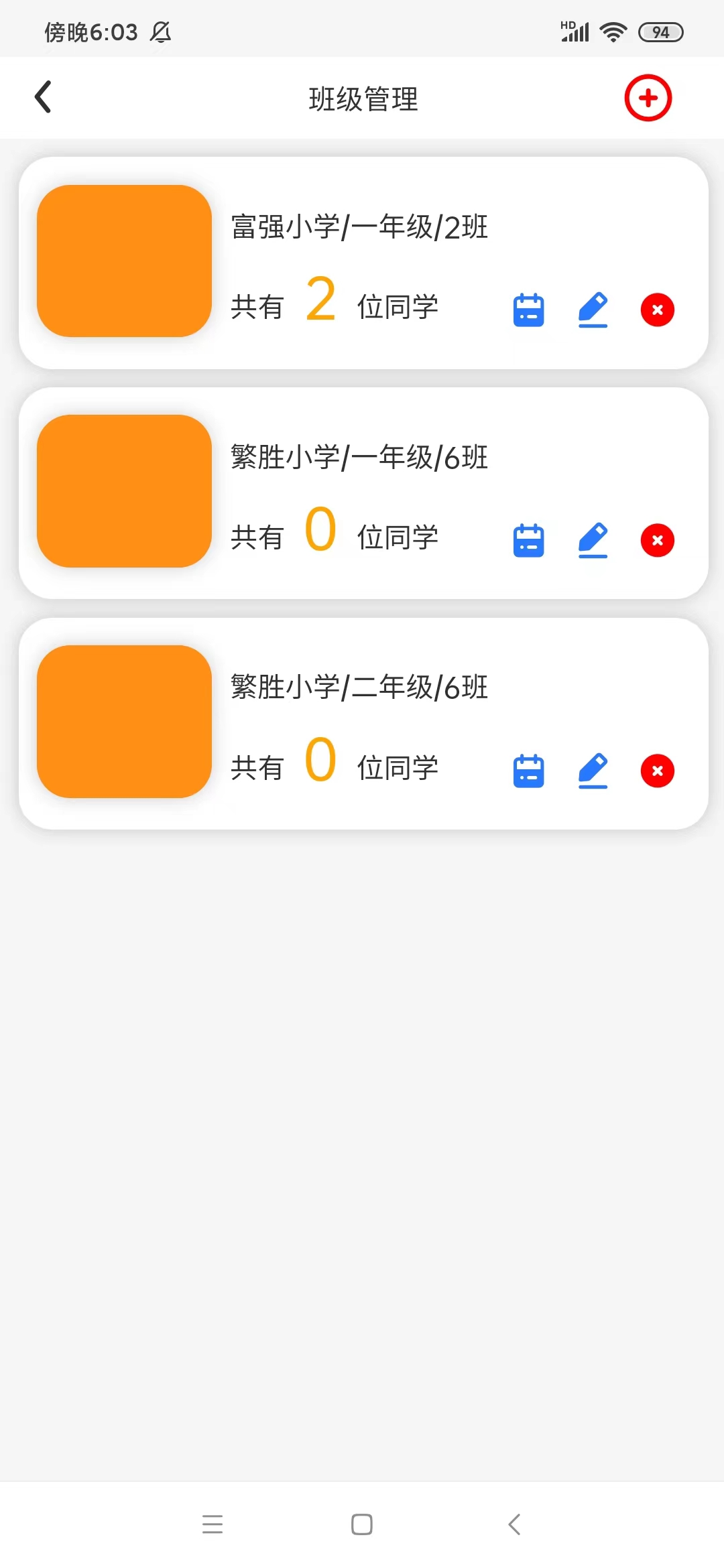The width and height of the screenshot is (724, 1568).
Task: Select the edit pencil for 繁胜小学/二年级/6班
Action: click(x=593, y=771)
